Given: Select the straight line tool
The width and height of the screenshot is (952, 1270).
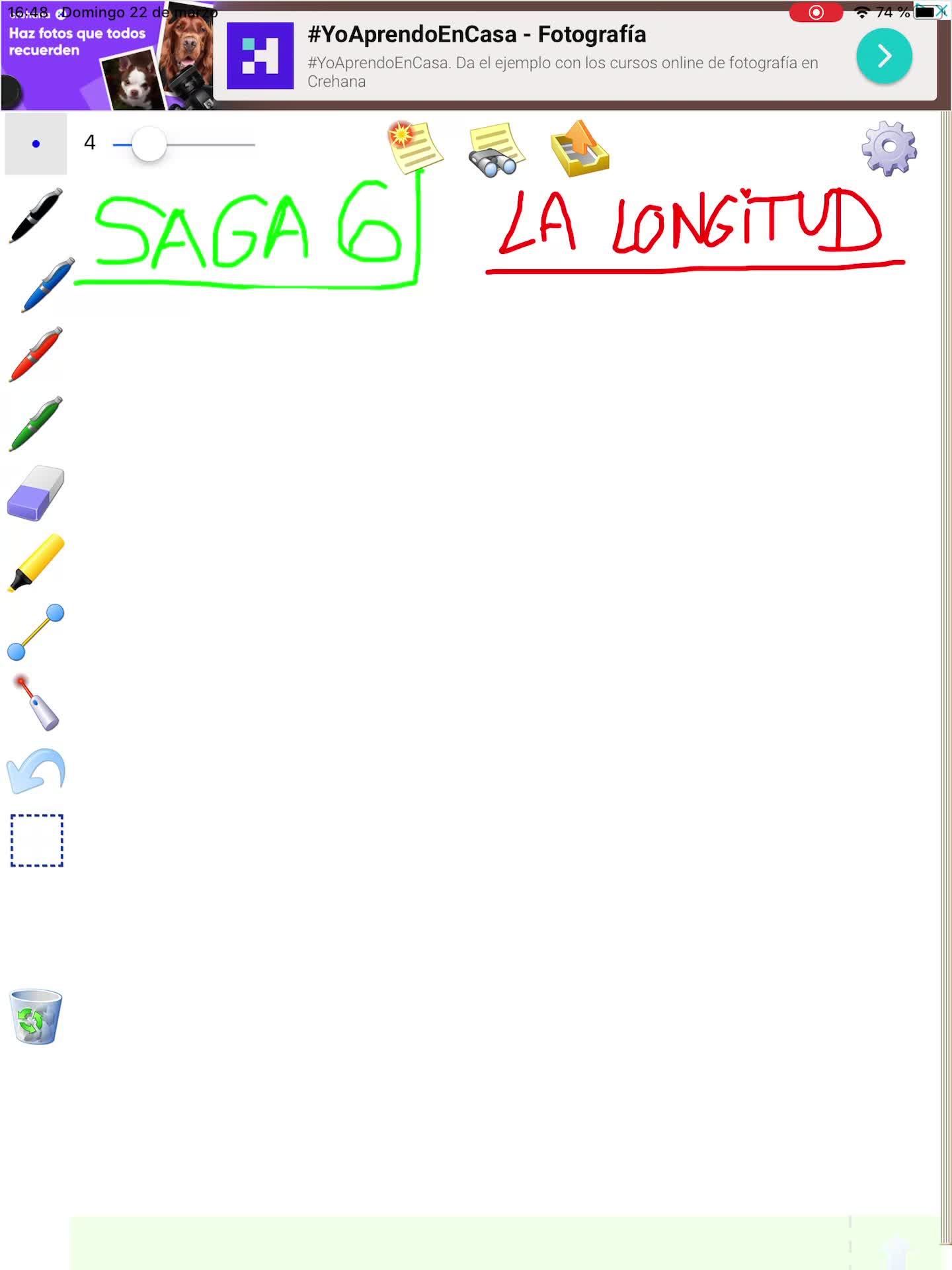Looking at the screenshot, I should (36, 632).
